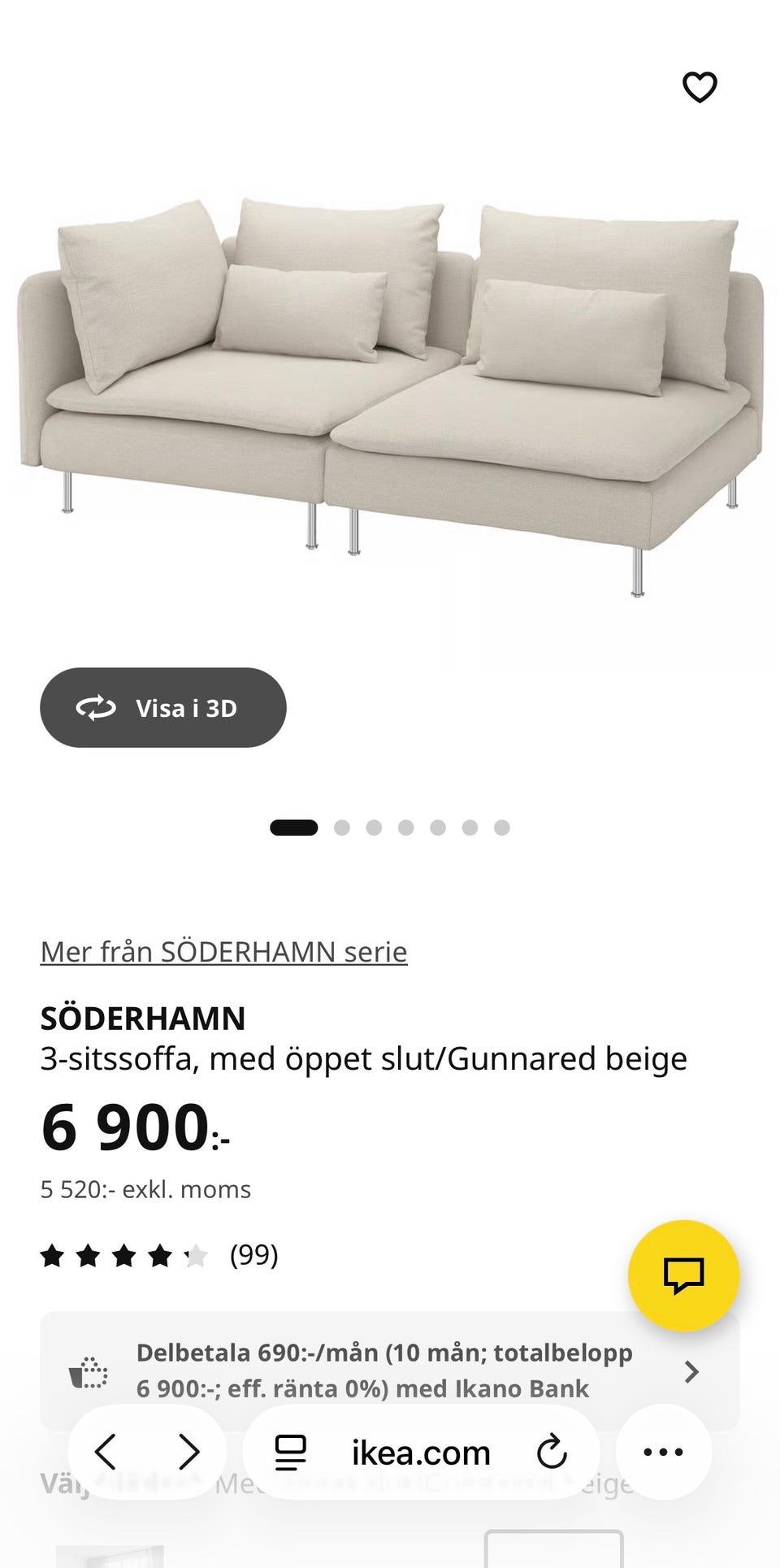Go forward with the browser forward arrow
The image size is (780, 1568).
click(188, 1453)
